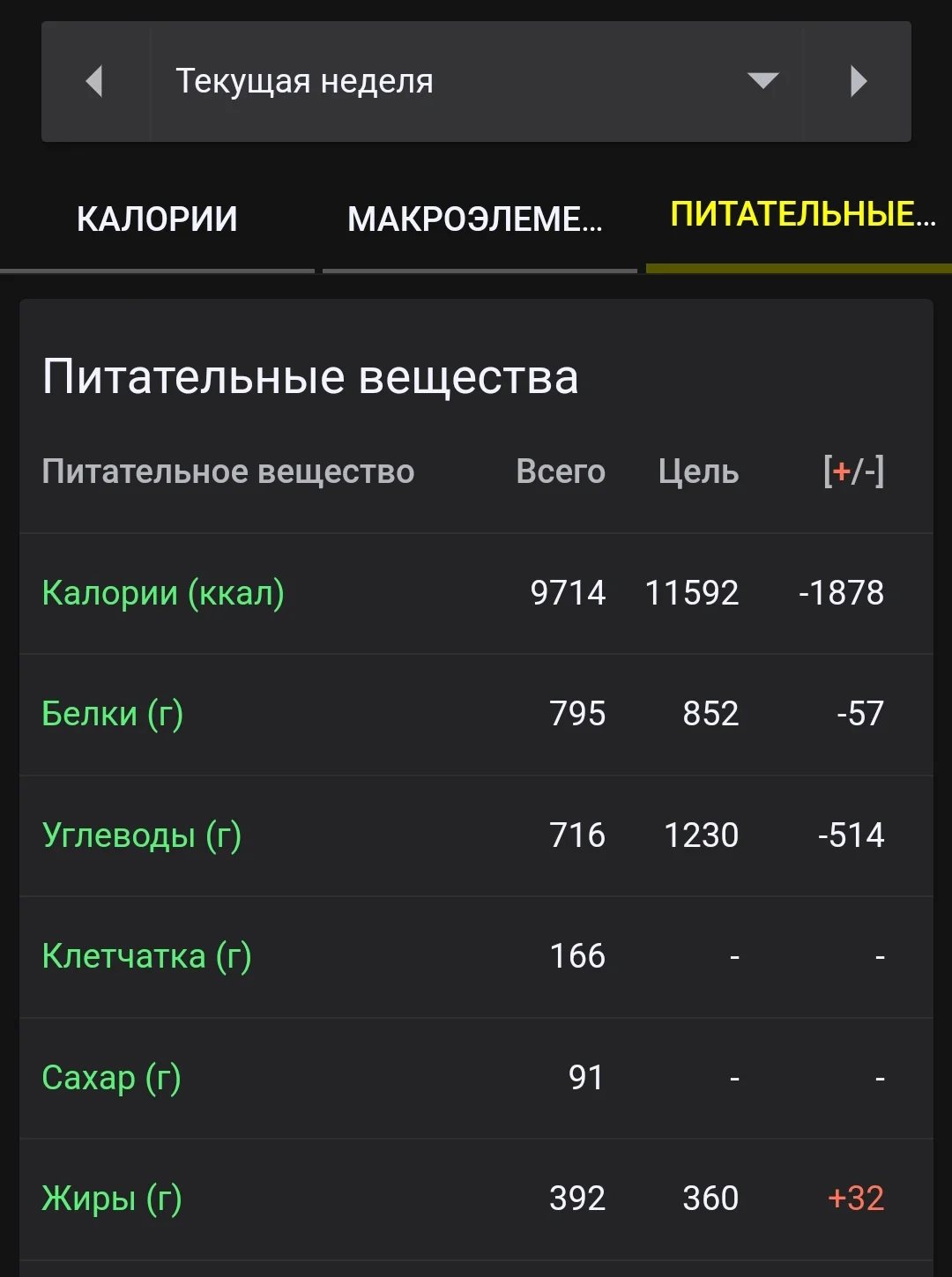Image resolution: width=952 pixels, height=1277 pixels.
Task: Select the 'Питательное вещество' header
Action: (x=229, y=472)
